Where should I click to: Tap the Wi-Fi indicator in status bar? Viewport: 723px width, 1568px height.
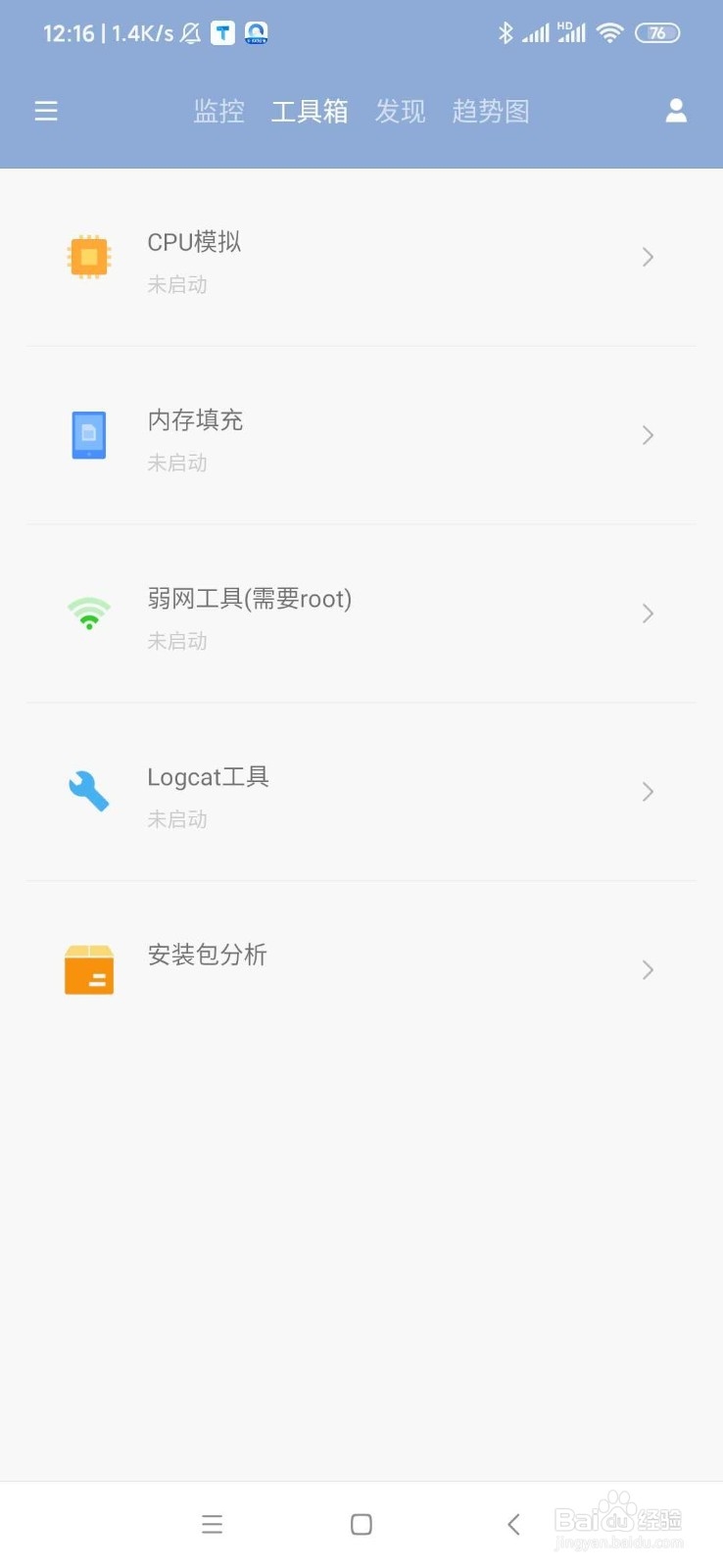tap(609, 32)
